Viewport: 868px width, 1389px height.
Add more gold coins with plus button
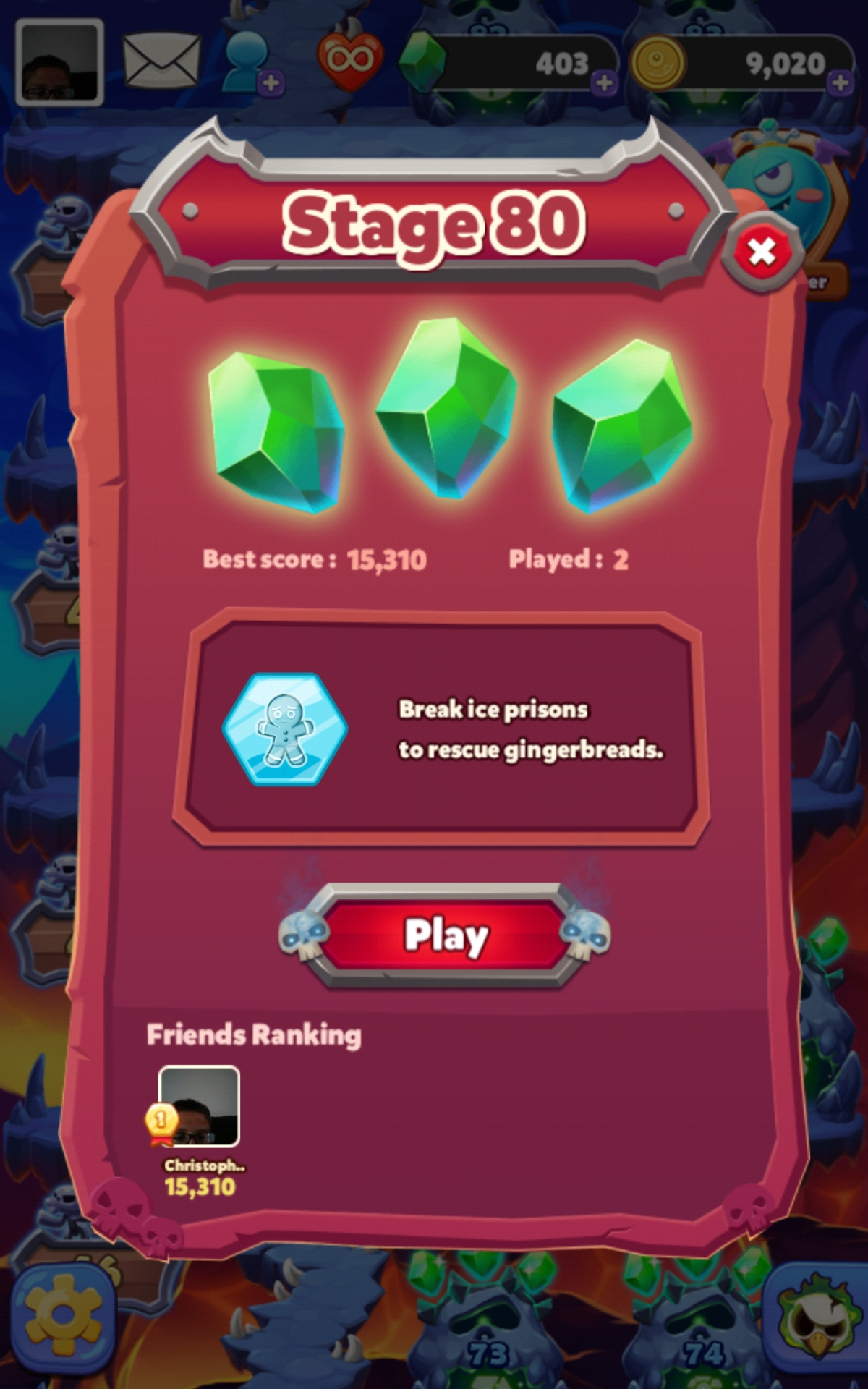(840, 83)
